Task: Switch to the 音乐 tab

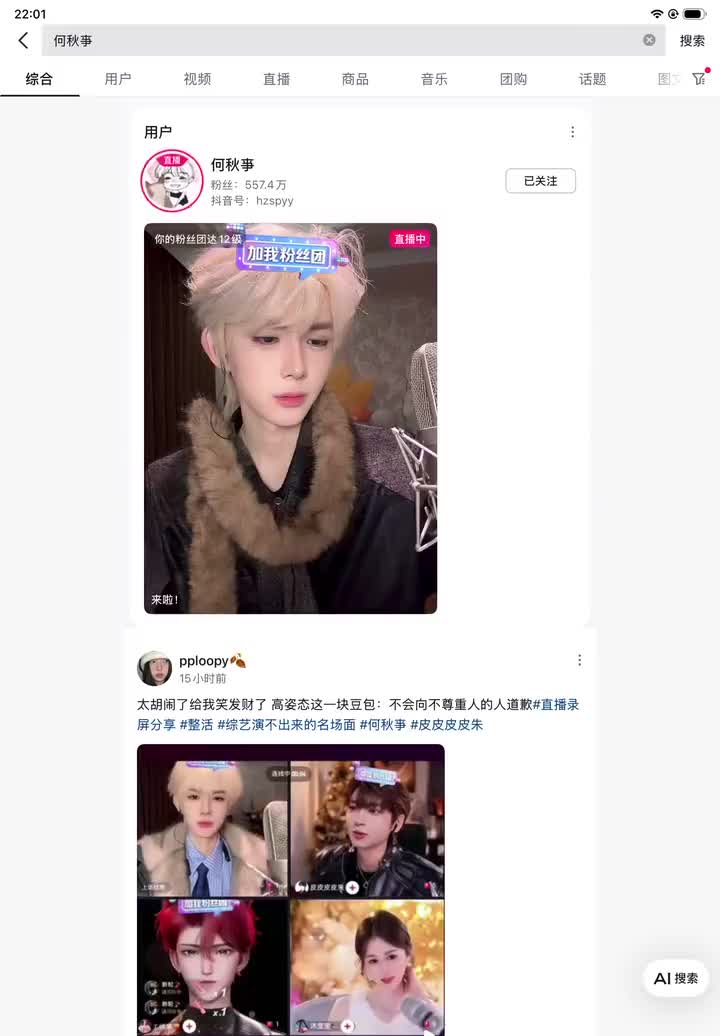Action: click(x=434, y=79)
